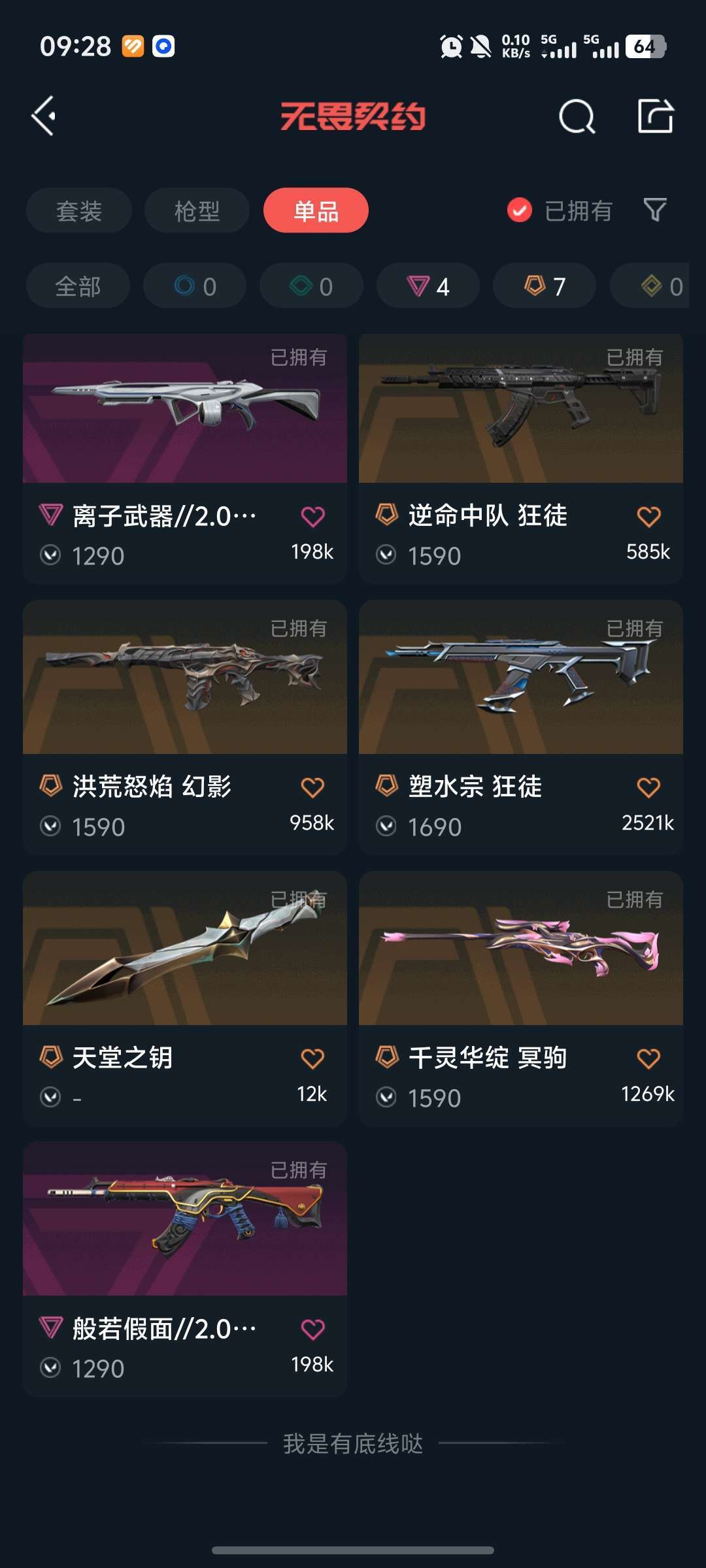This screenshot has height=1568, width=706.
Task: Like the 离子武器//2.0 skin
Action: (312, 517)
